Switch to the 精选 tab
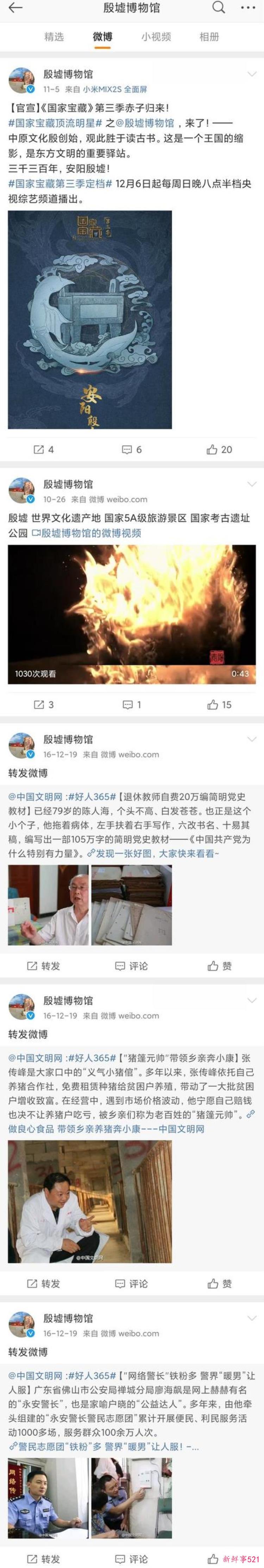The image size is (264, 1568). click(54, 37)
